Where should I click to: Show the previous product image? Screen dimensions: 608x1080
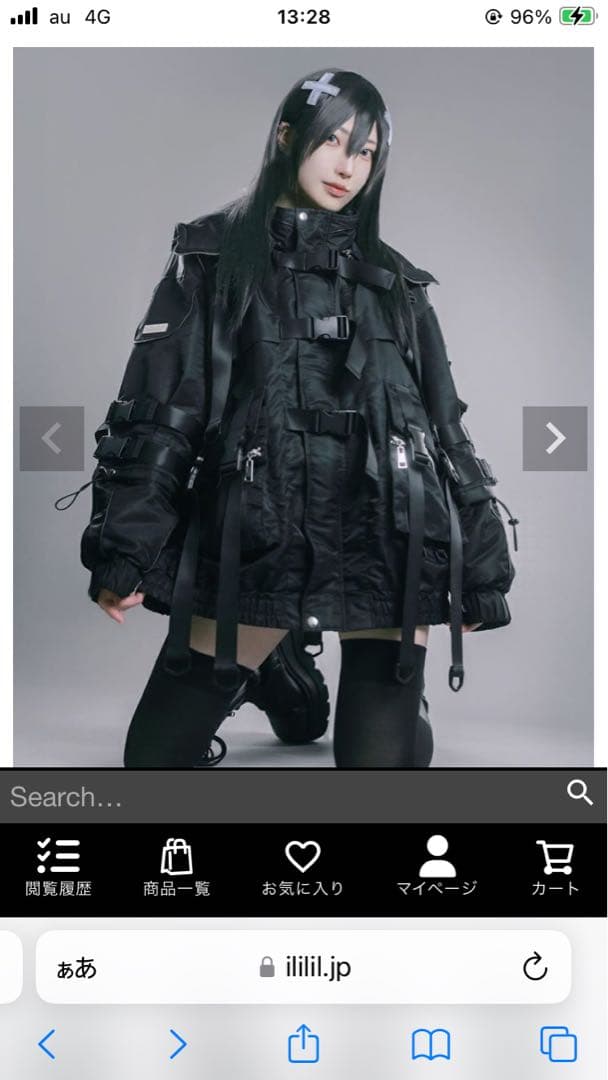(x=52, y=438)
